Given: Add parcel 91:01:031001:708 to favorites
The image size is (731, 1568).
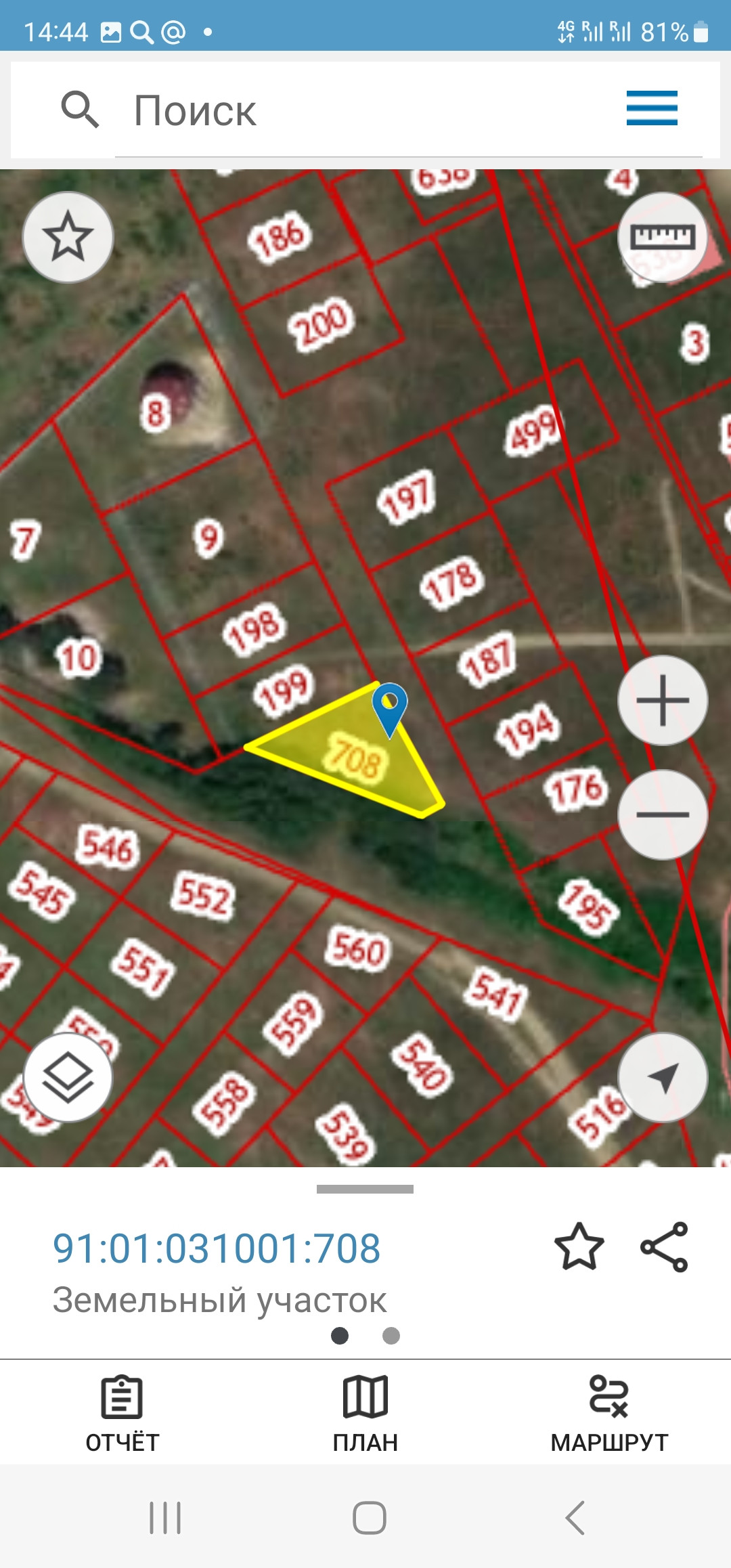Looking at the screenshot, I should [x=579, y=1247].
